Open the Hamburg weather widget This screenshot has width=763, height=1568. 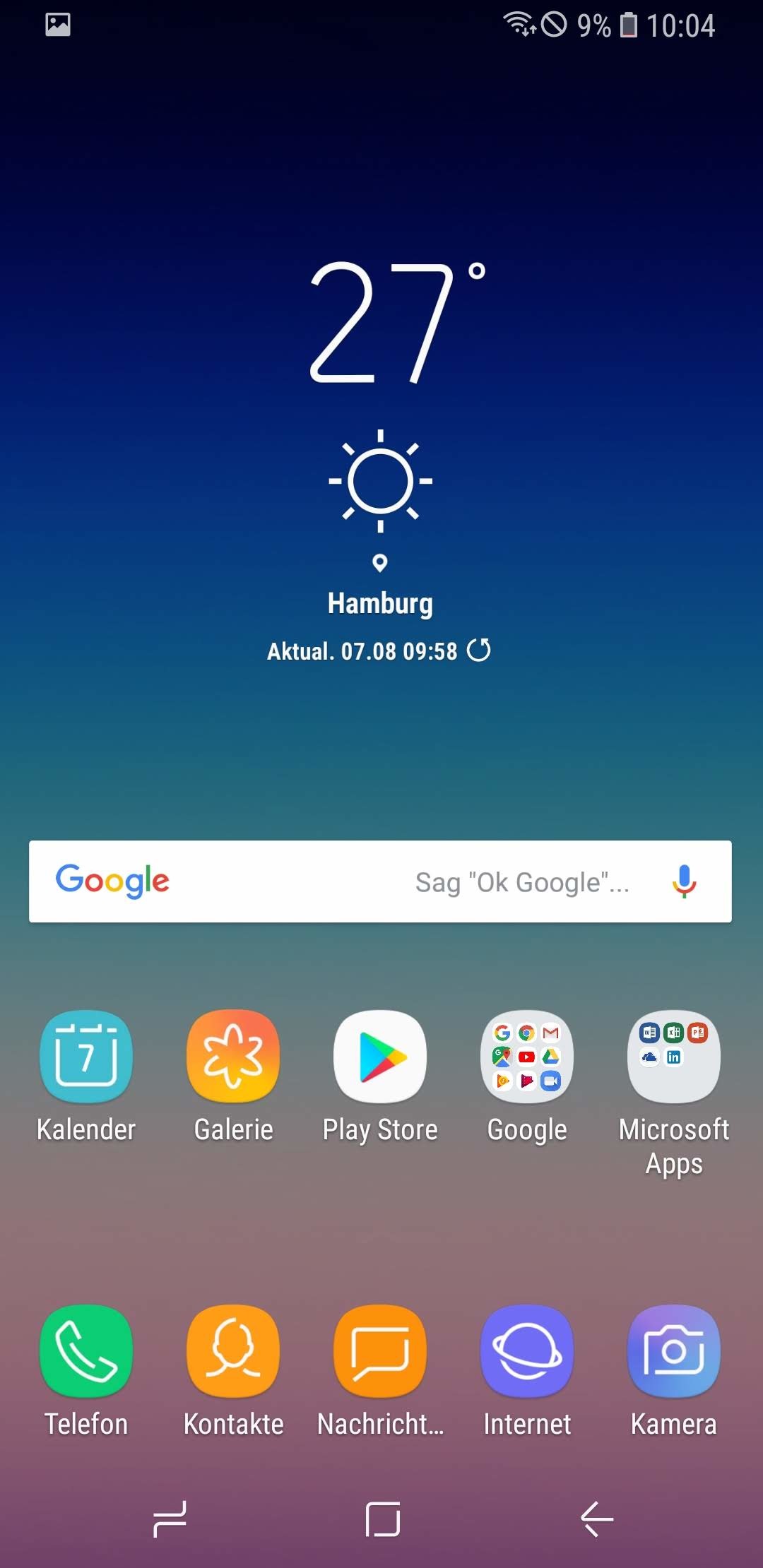(380, 459)
